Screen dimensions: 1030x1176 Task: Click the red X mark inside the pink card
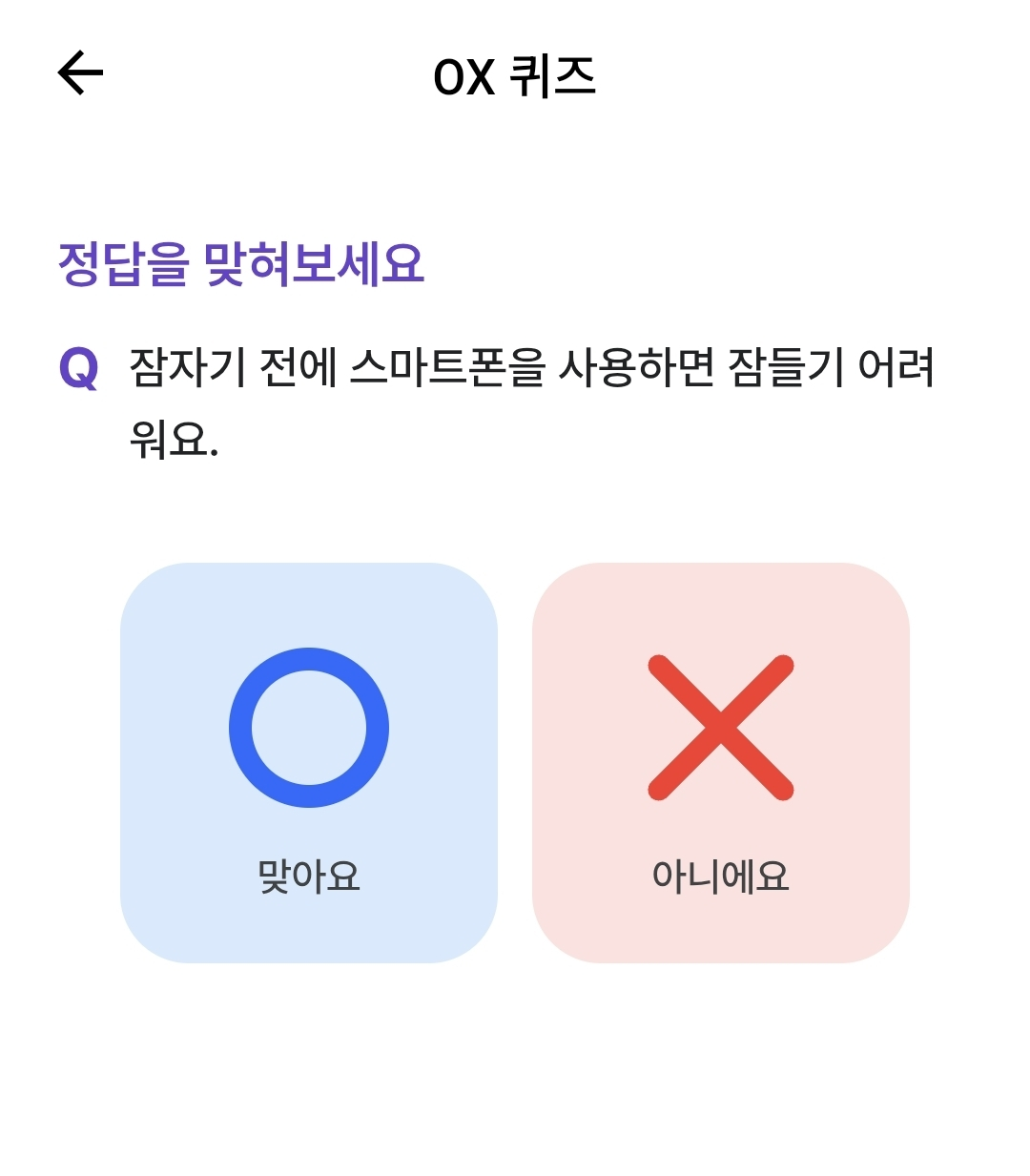point(722,727)
